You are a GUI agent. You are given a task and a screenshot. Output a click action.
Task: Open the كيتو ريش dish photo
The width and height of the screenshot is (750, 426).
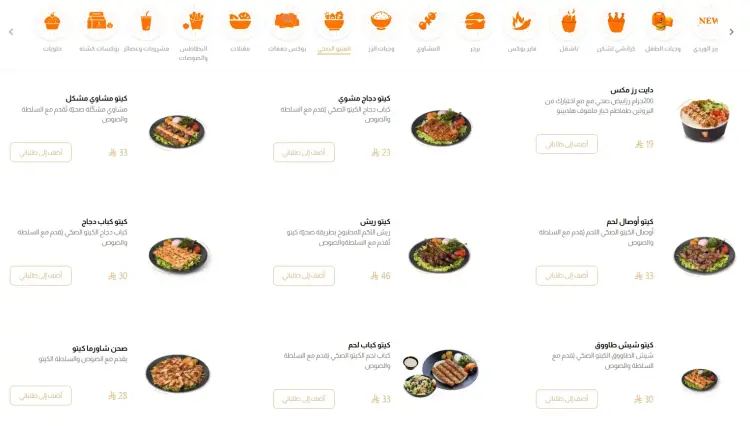439,255
